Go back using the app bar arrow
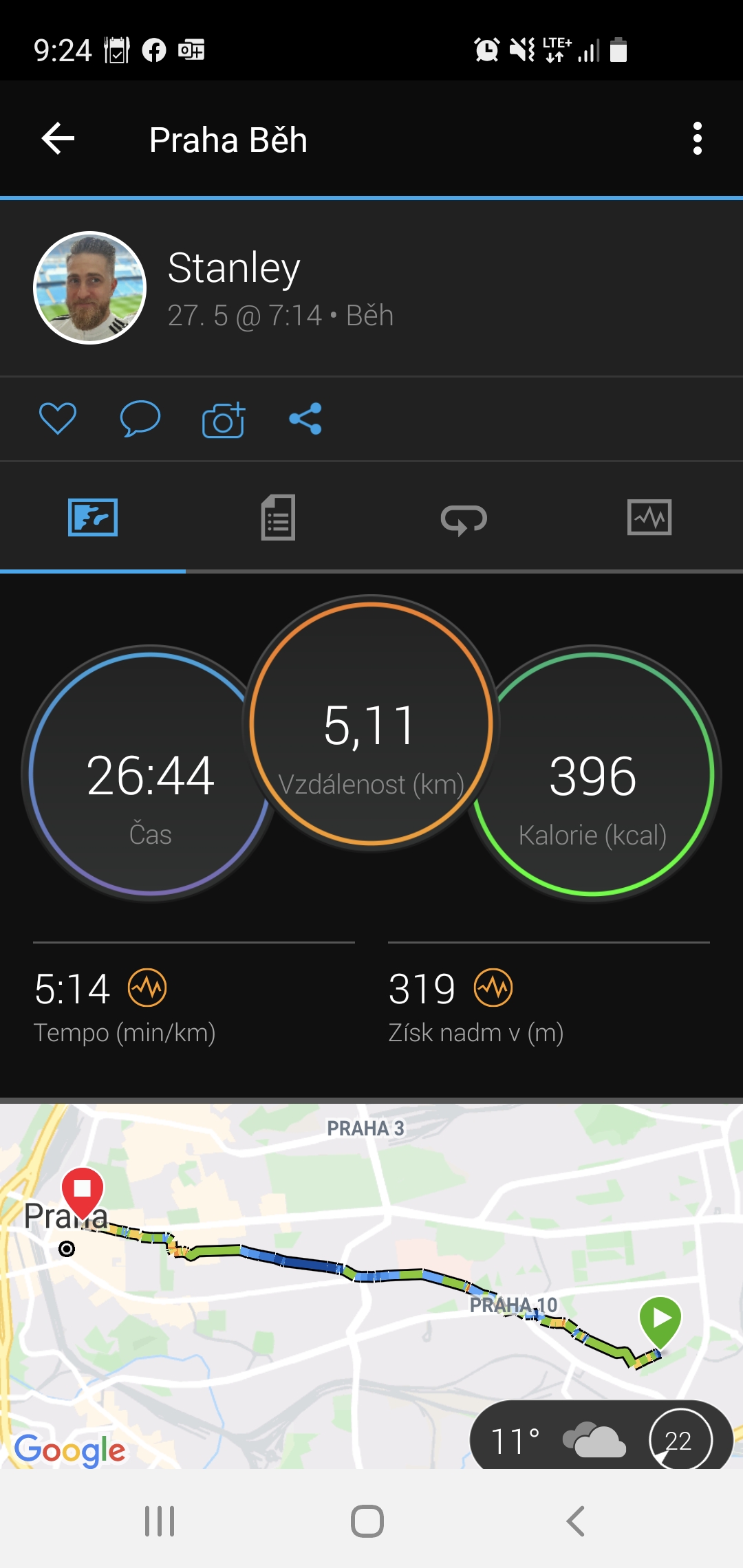This screenshot has height=1568, width=743. pos(58,139)
